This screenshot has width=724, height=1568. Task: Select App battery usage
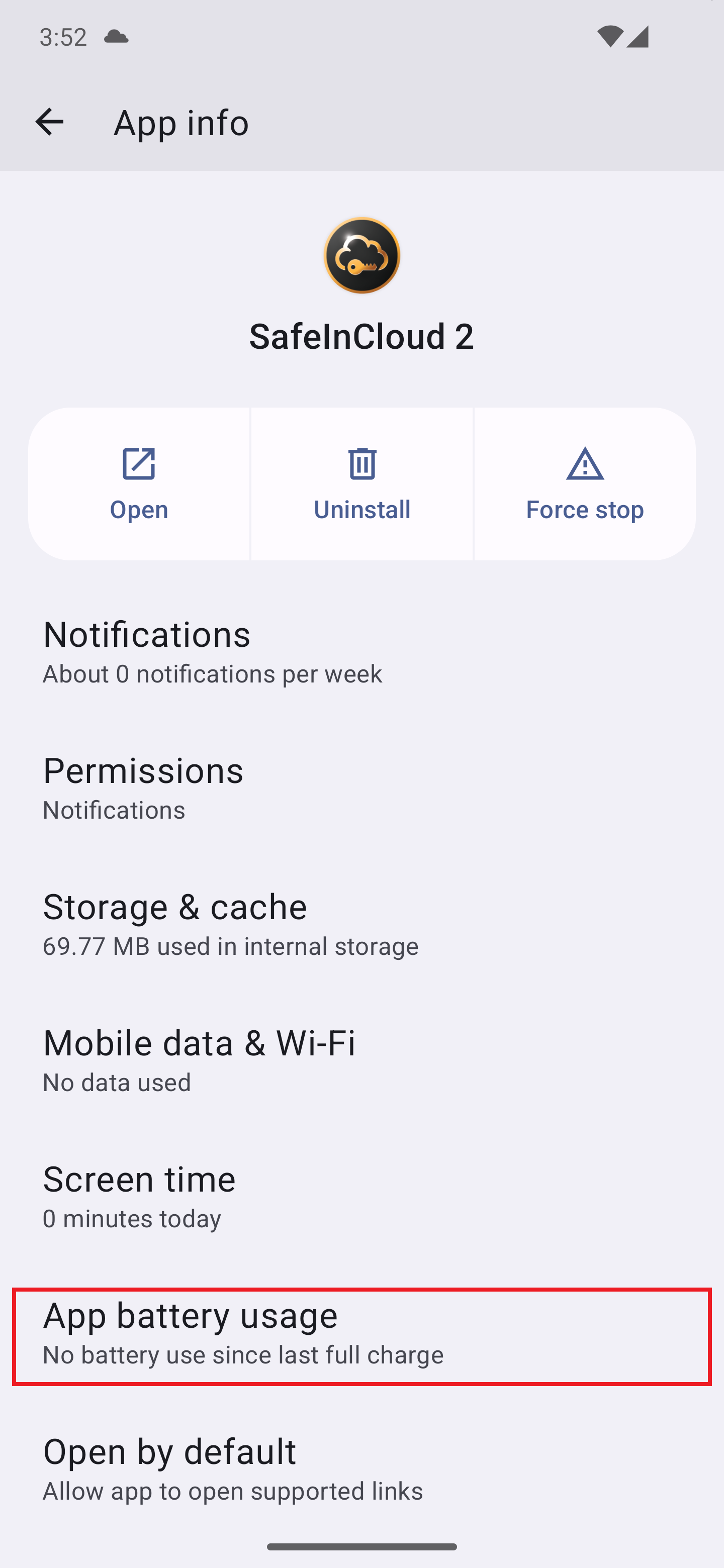click(x=361, y=1336)
